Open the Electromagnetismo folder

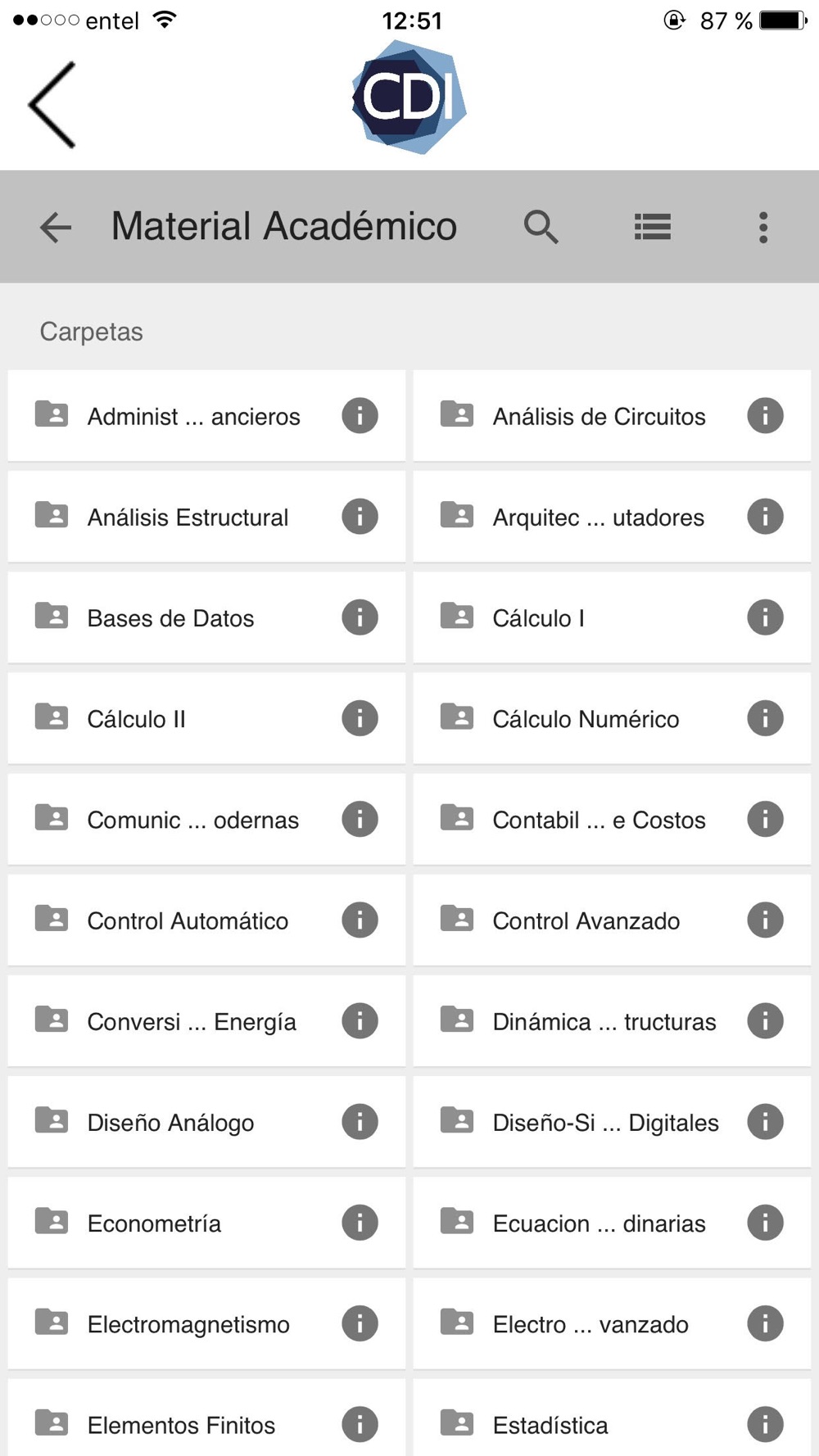[x=206, y=1323]
